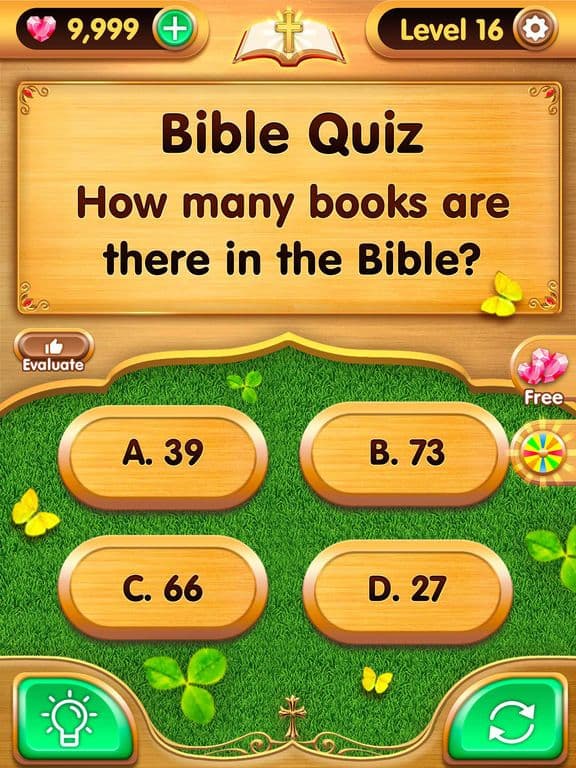Claim the Free gems offer

pyautogui.click(x=544, y=373)
